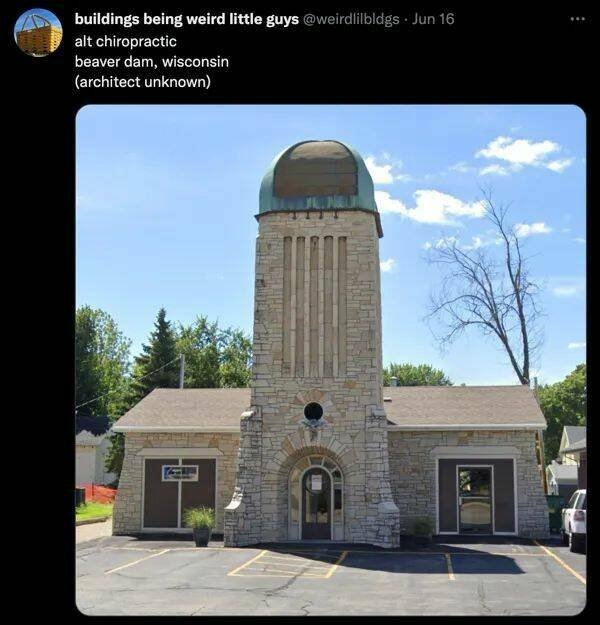
Task: Open the weirdlilbldgs profile avatar
Action: (38, 32)
